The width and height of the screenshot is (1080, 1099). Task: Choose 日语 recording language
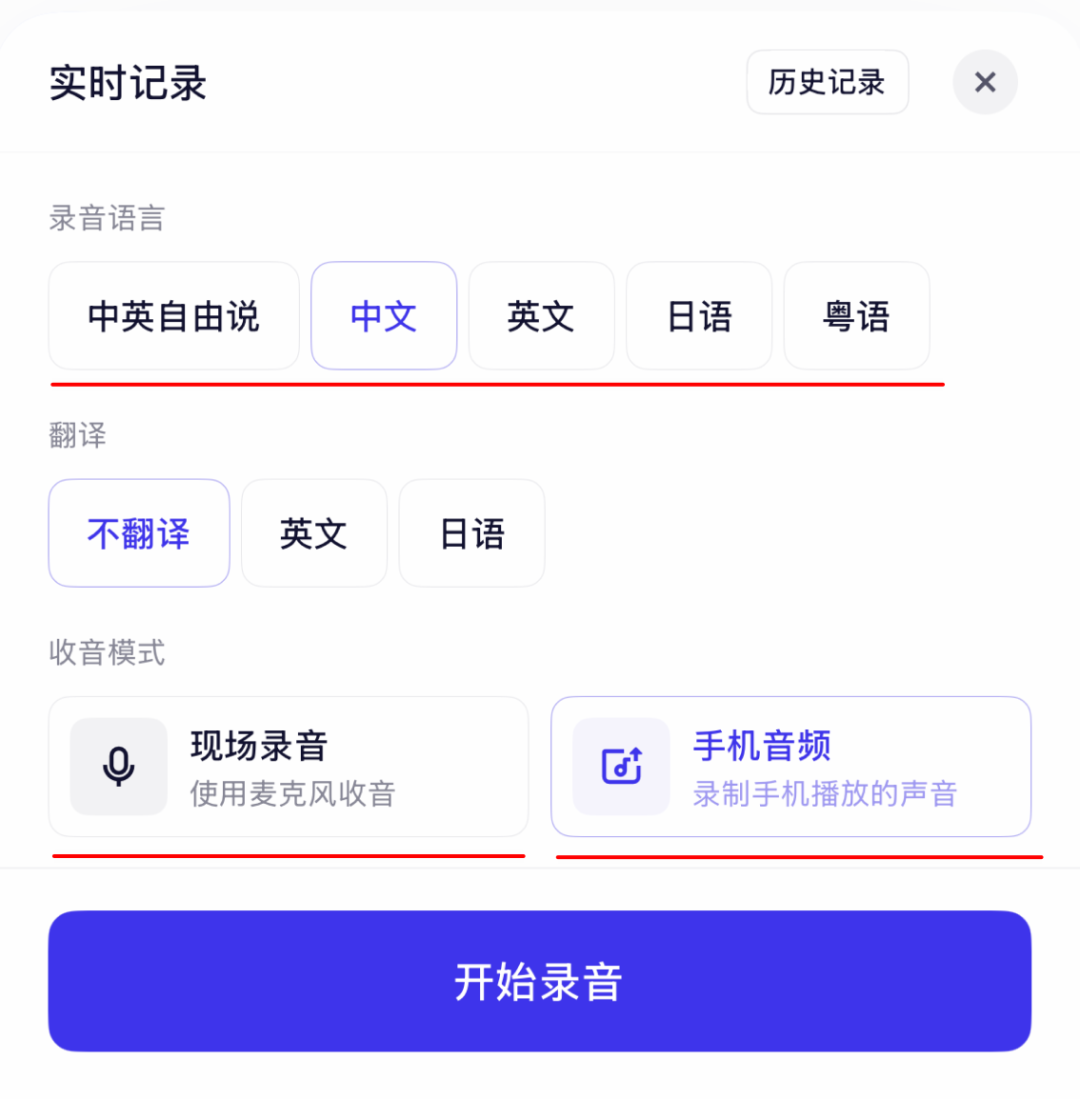point(699,316)
